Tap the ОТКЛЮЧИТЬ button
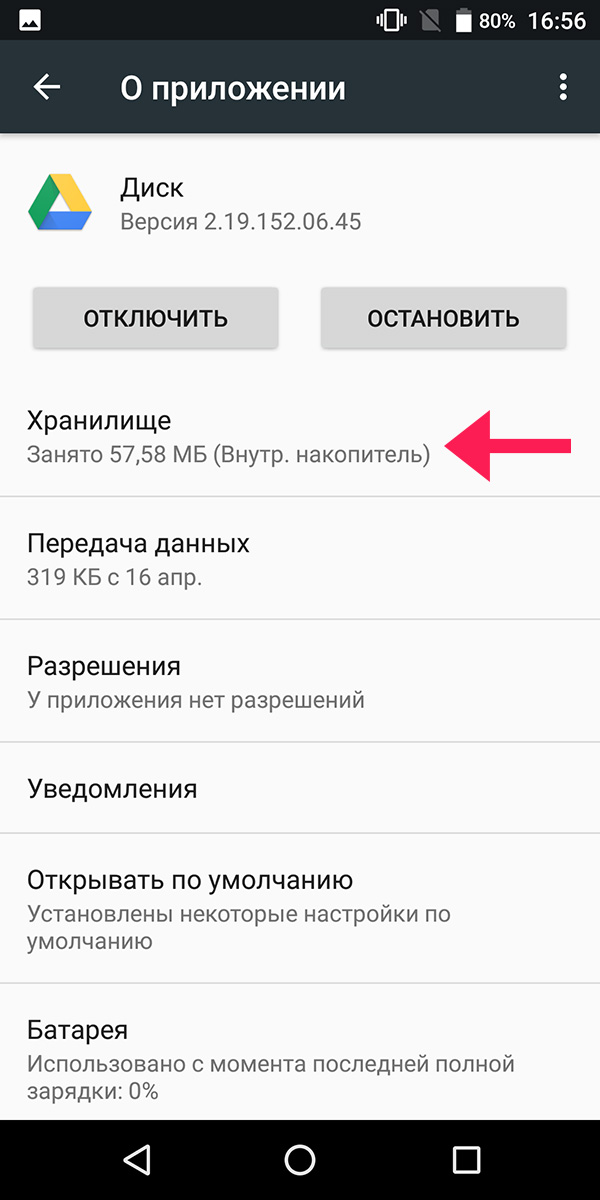The height and width of the screenshot is (1200, 600). (x=155, y=319)
